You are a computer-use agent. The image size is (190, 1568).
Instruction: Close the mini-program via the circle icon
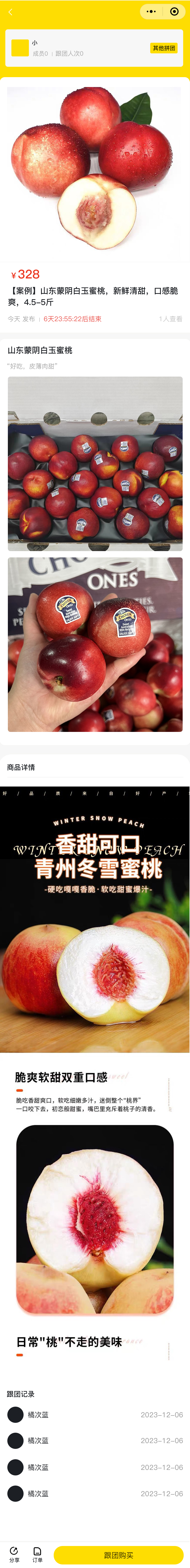(174, 12)
